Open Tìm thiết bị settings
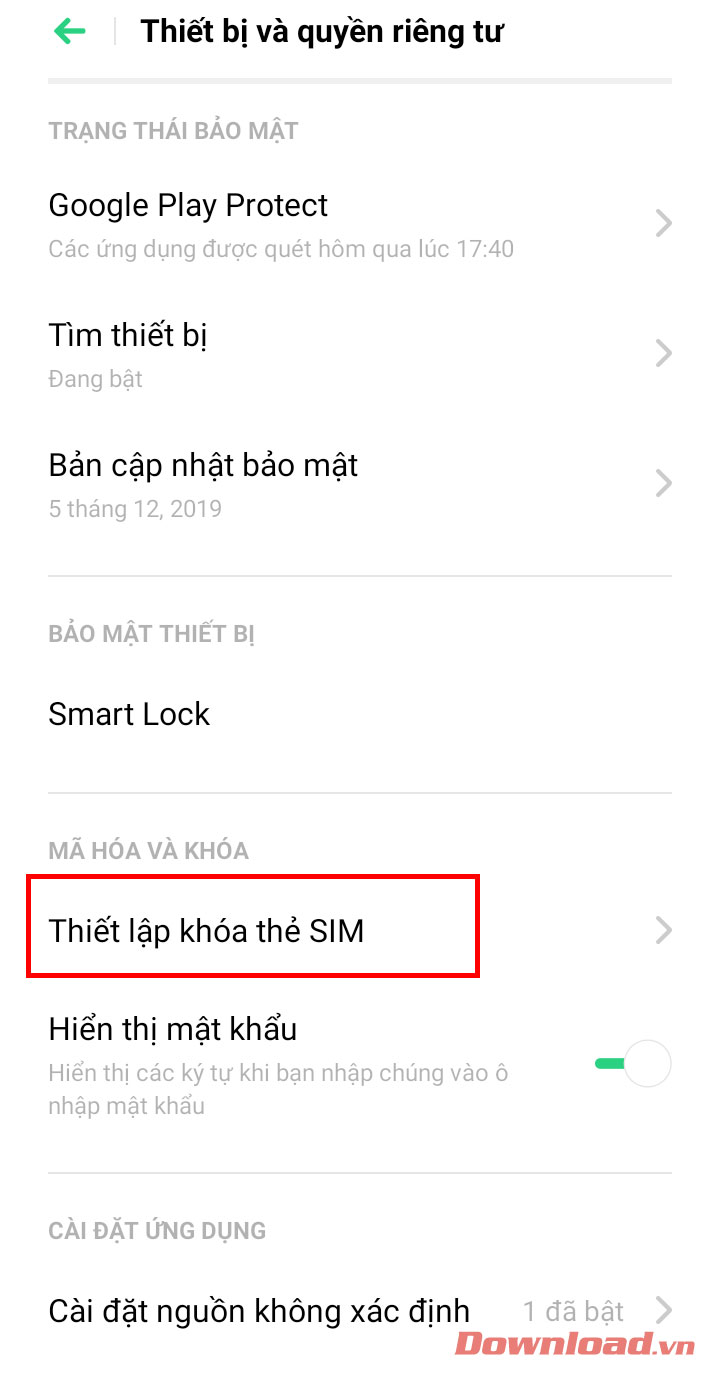This screenshot has width=720, height=1376. pos(360,354)
